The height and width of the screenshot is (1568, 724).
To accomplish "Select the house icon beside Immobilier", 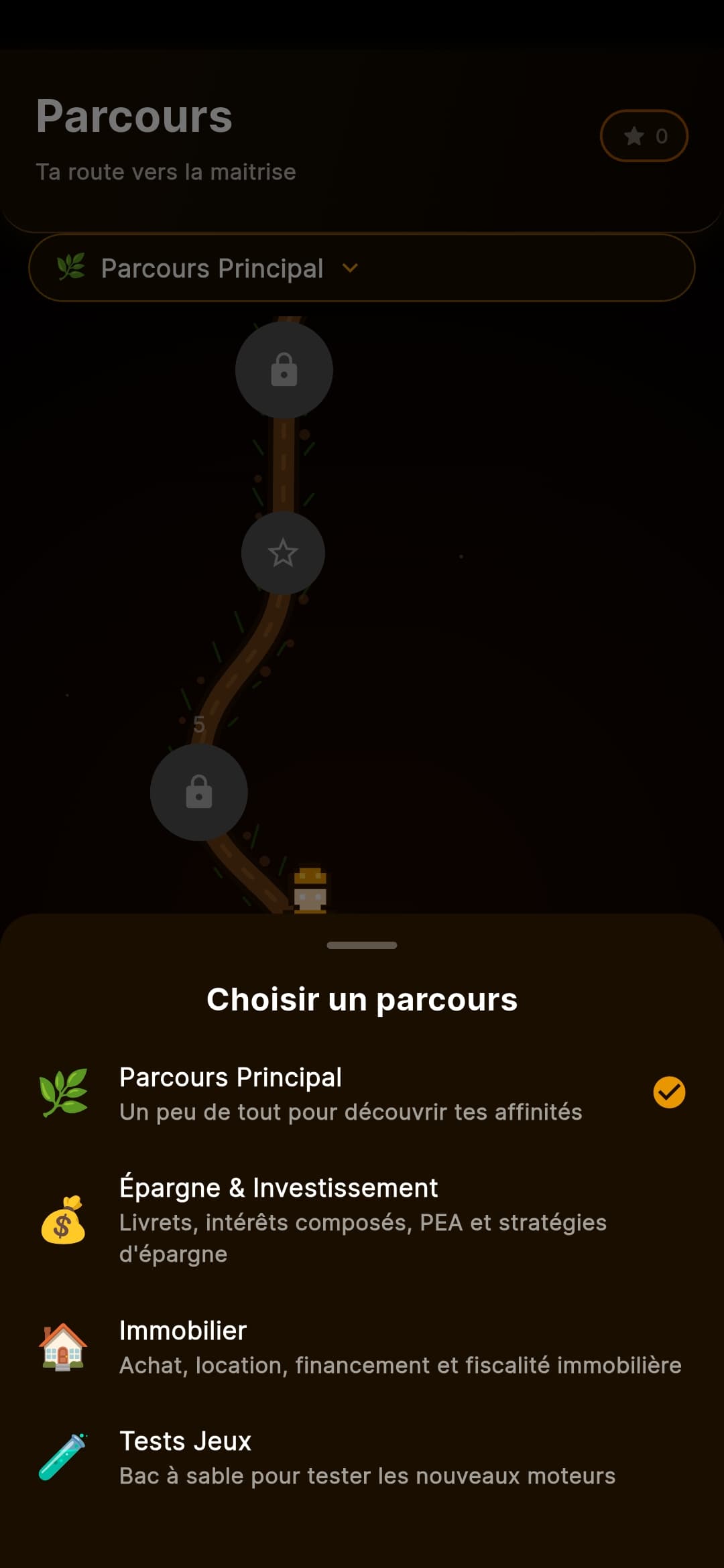I will pos(64,1348).
